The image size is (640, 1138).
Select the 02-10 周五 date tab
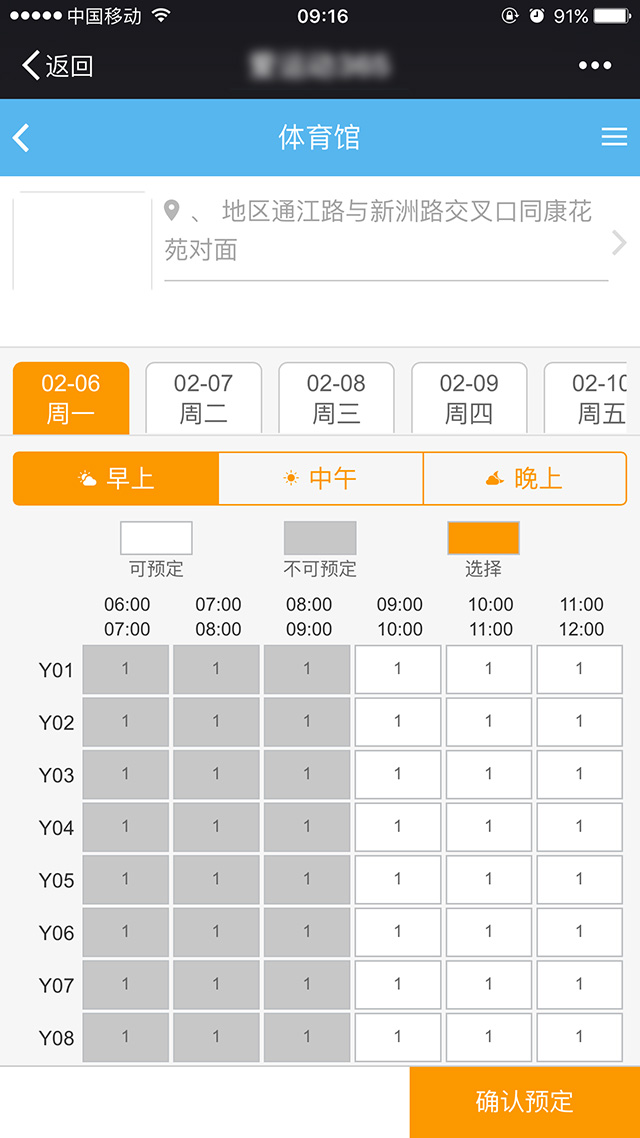pyautogui.click(x=585, y=398)
